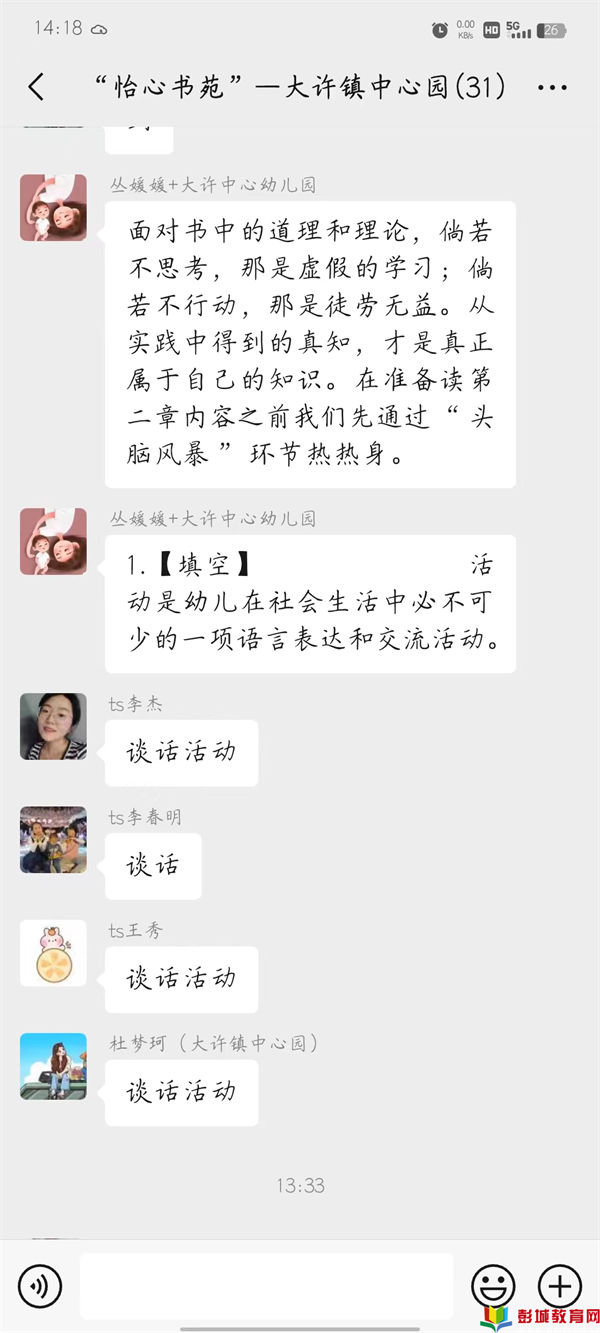Open ts王秀's profile avatar
600x1333 pixels.
tap(53, 952)
